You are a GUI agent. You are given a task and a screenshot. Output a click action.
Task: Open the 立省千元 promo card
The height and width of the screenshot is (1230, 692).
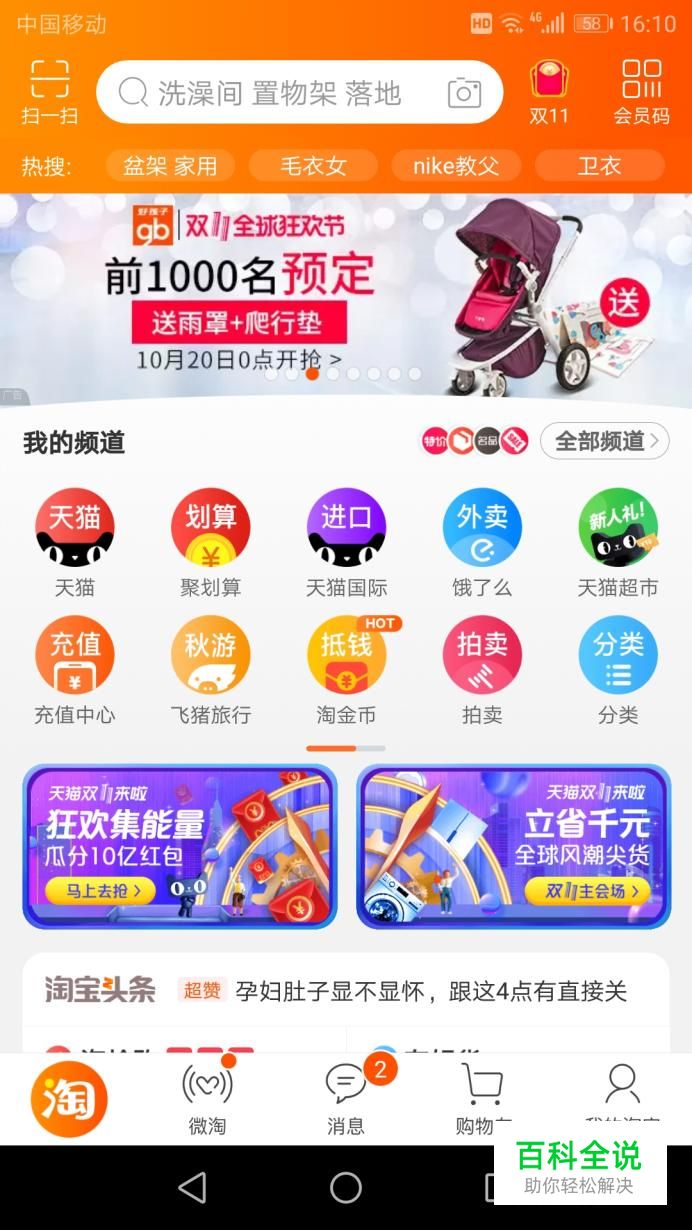[513, 846]
